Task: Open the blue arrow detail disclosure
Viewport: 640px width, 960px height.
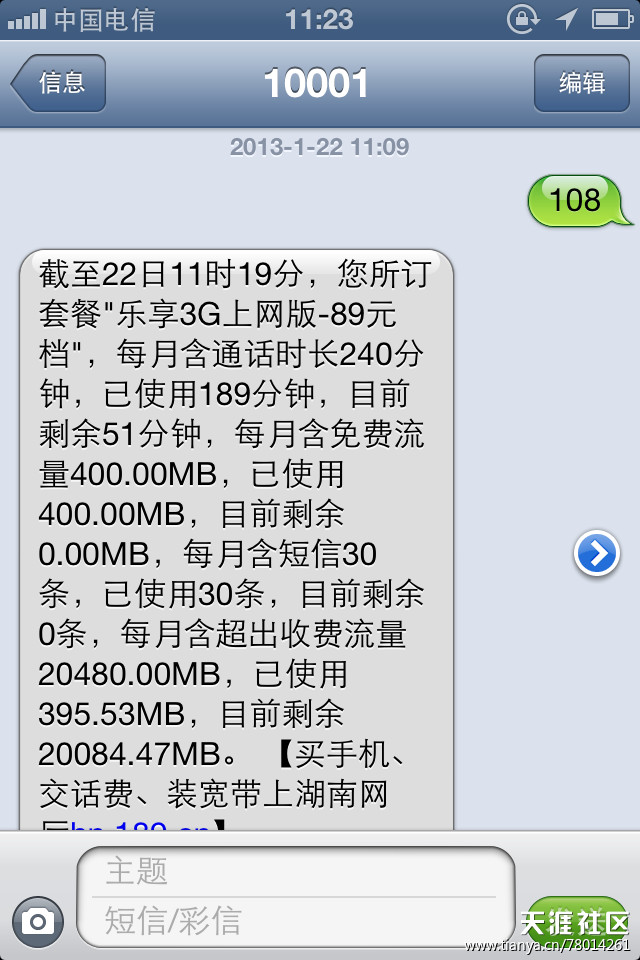Action: [597, 553]
